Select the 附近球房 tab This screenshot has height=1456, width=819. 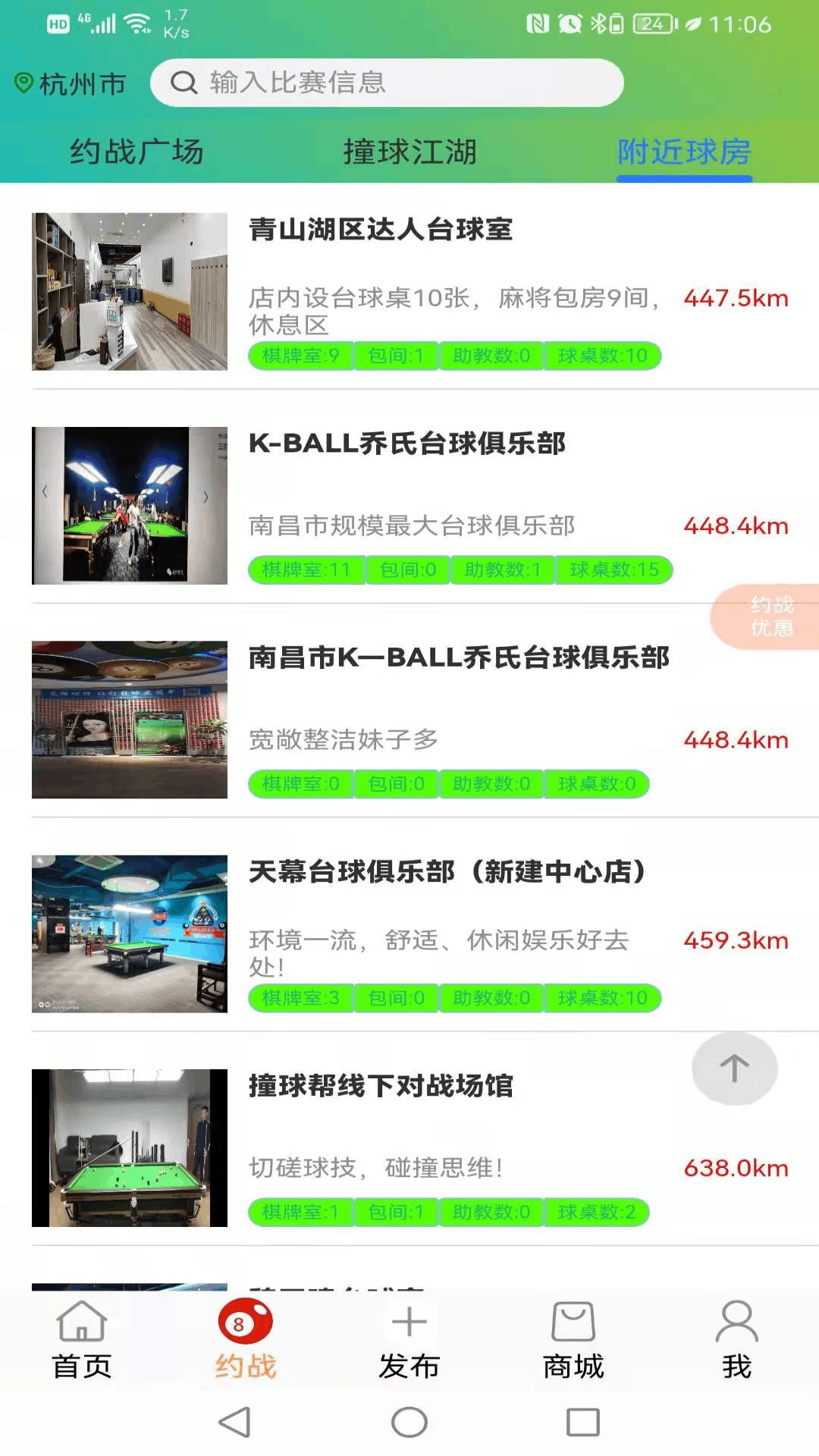pyautogui.click(x=684, y=152)
